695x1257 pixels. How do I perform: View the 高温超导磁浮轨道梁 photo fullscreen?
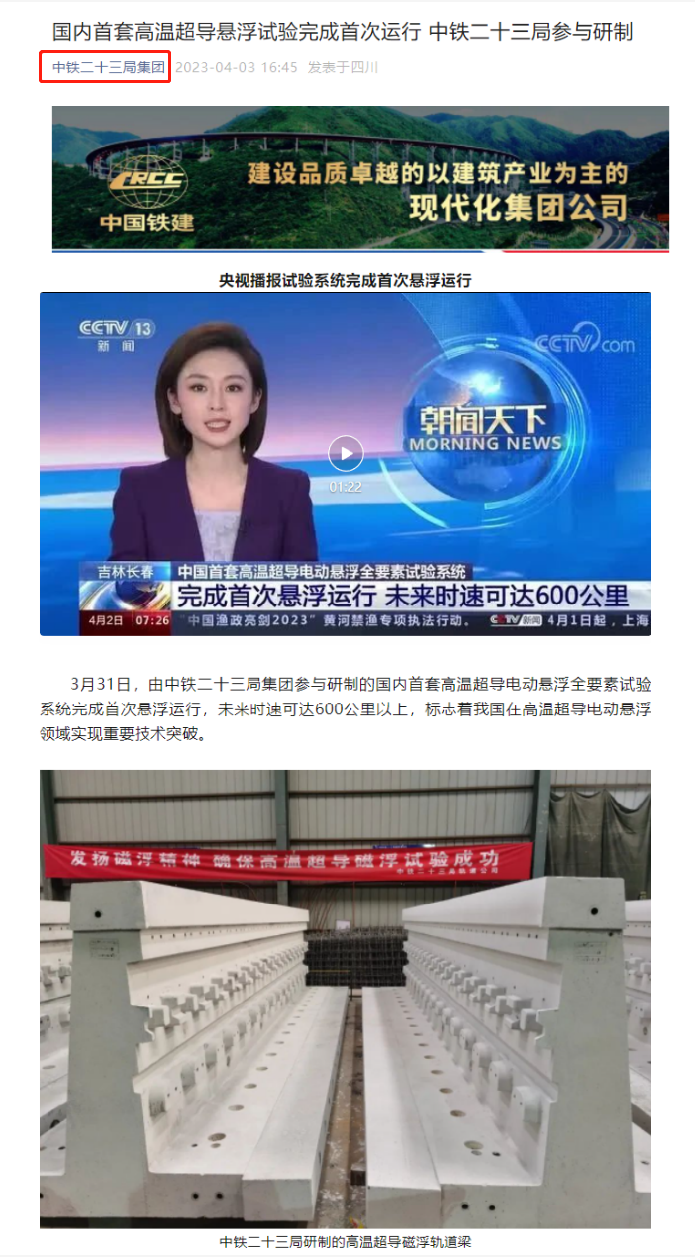345,998
